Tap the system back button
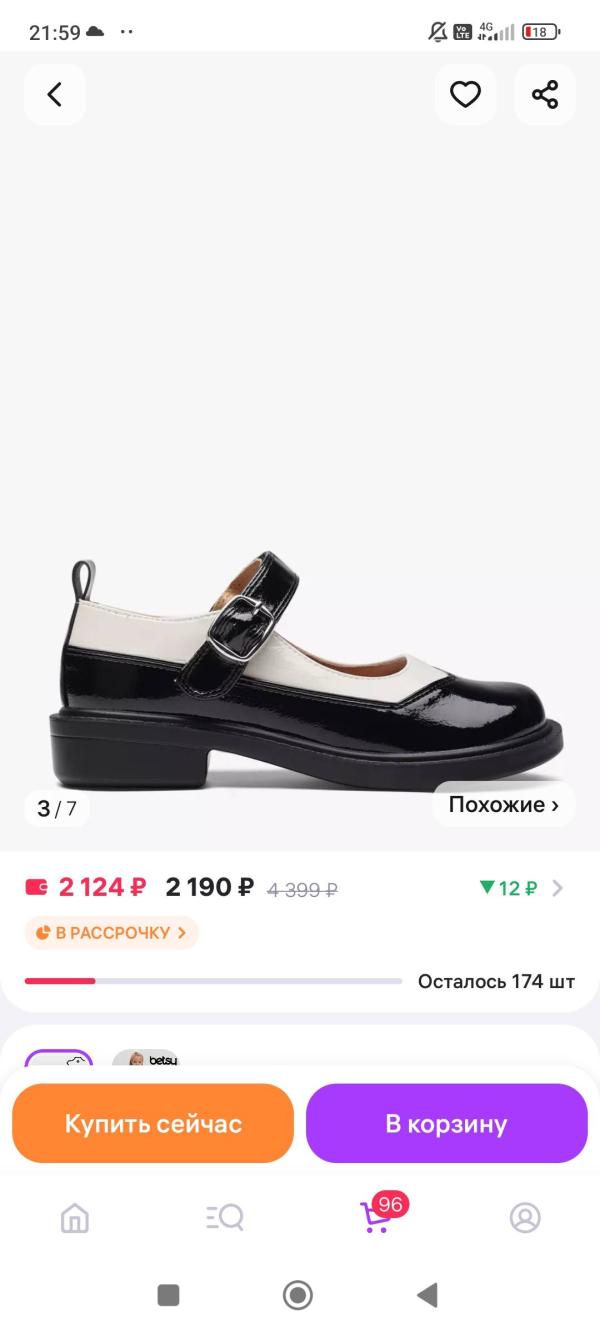Screen dimensions: 600x1332 428,1296
